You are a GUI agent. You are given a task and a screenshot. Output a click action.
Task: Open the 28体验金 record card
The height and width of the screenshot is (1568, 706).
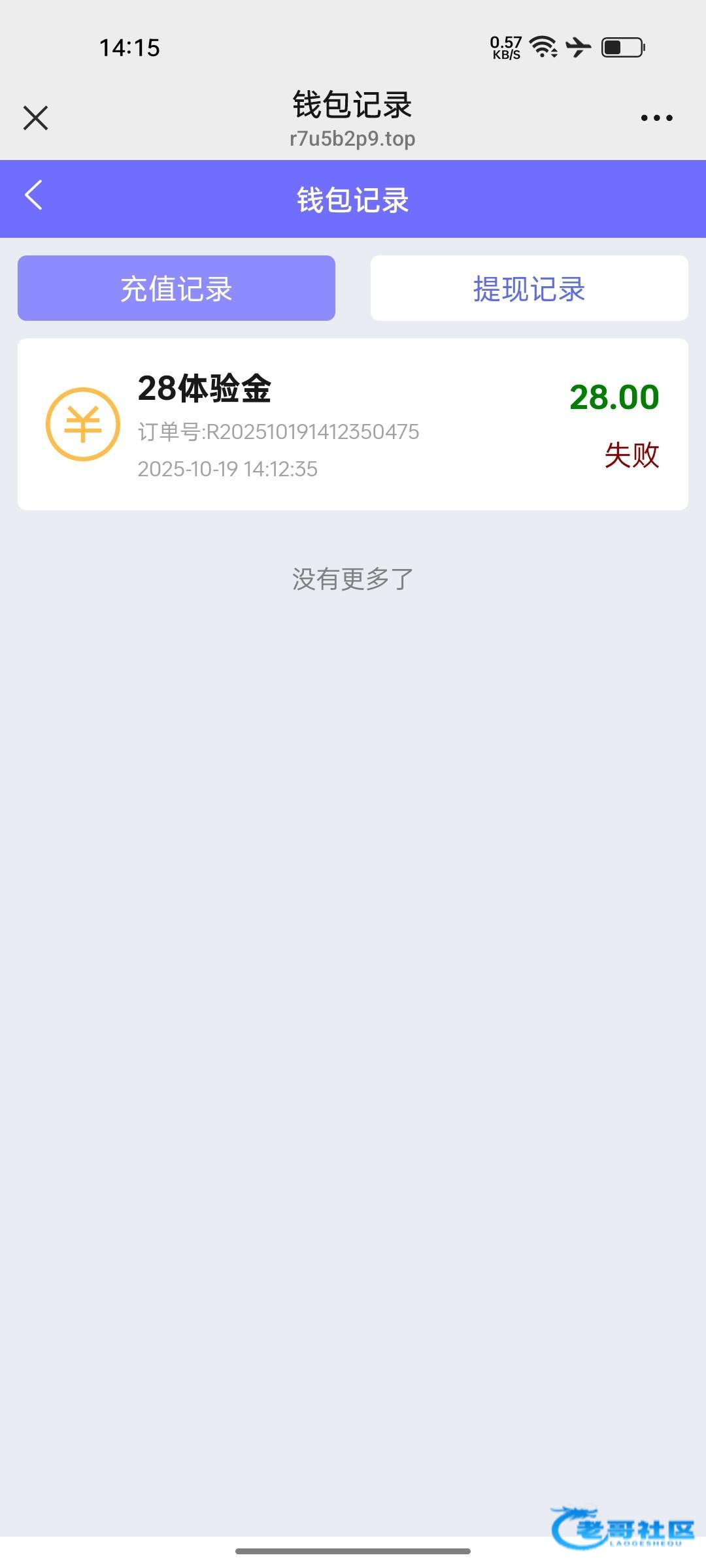tap(353, 425)
